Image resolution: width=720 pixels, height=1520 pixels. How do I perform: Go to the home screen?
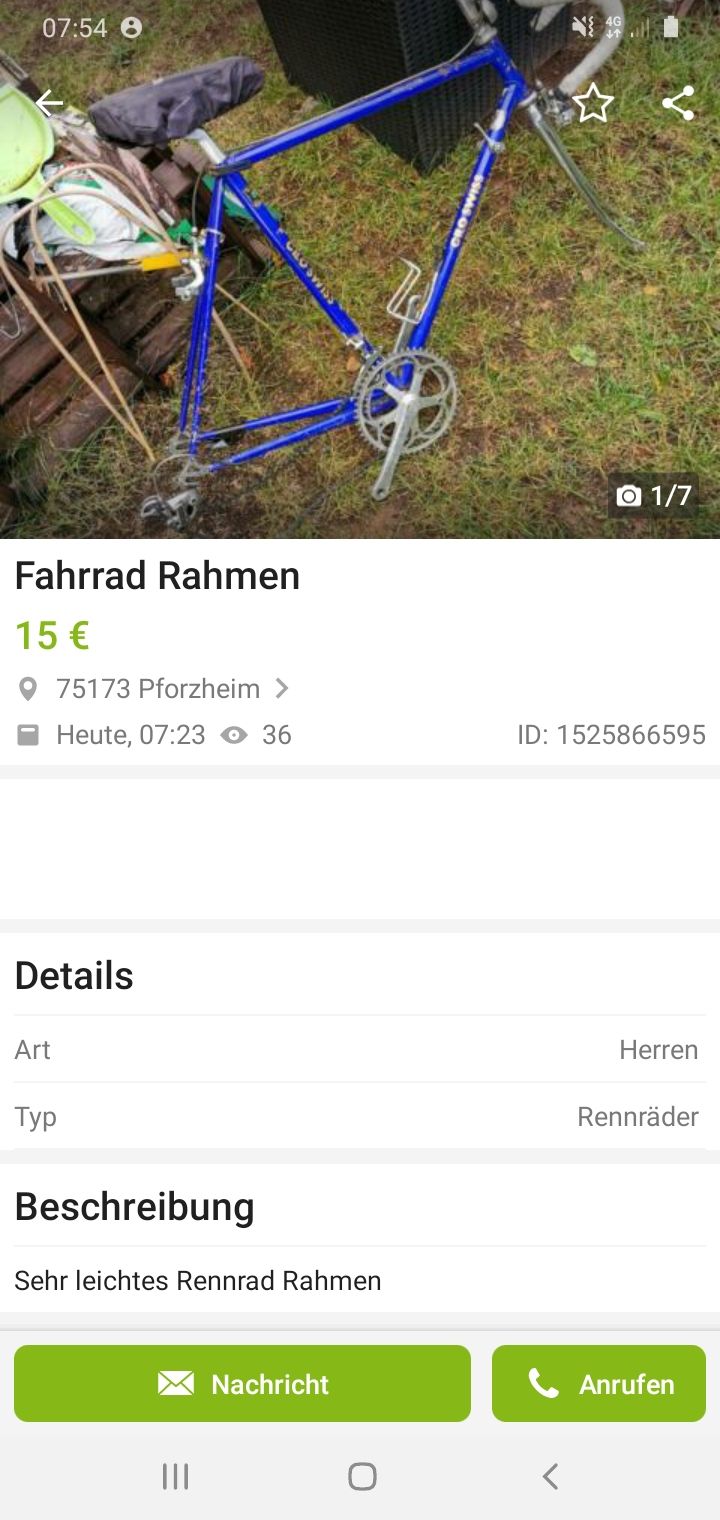coord(361,1476)
